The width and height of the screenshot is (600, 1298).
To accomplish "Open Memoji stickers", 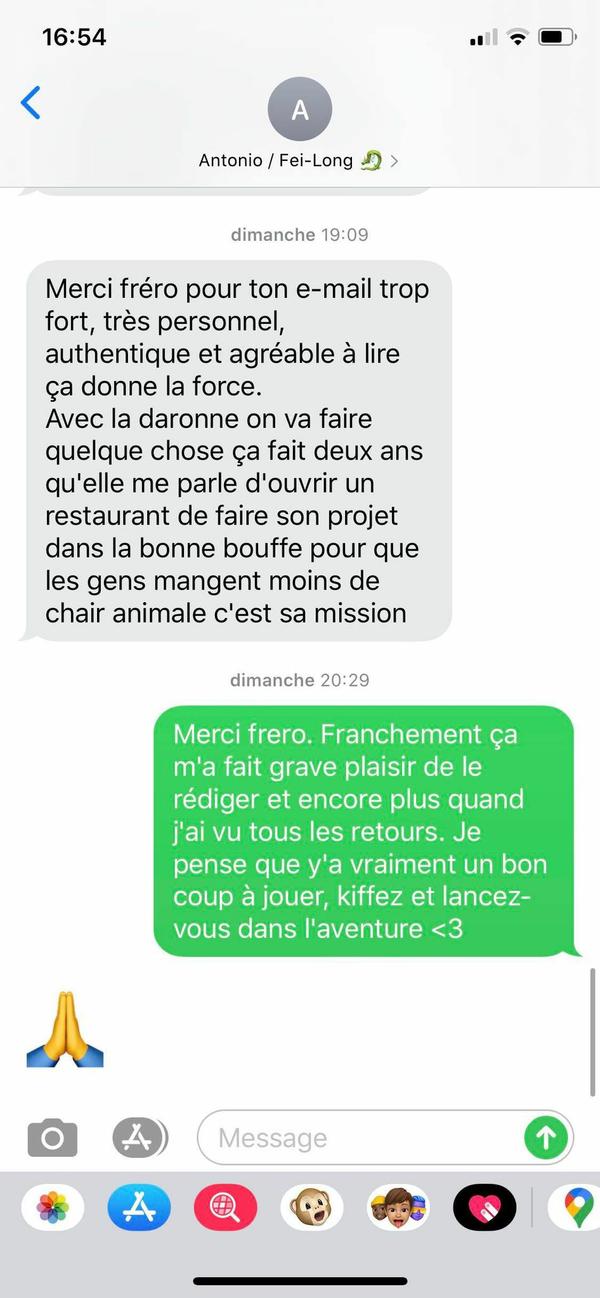I will (398, 1209).
